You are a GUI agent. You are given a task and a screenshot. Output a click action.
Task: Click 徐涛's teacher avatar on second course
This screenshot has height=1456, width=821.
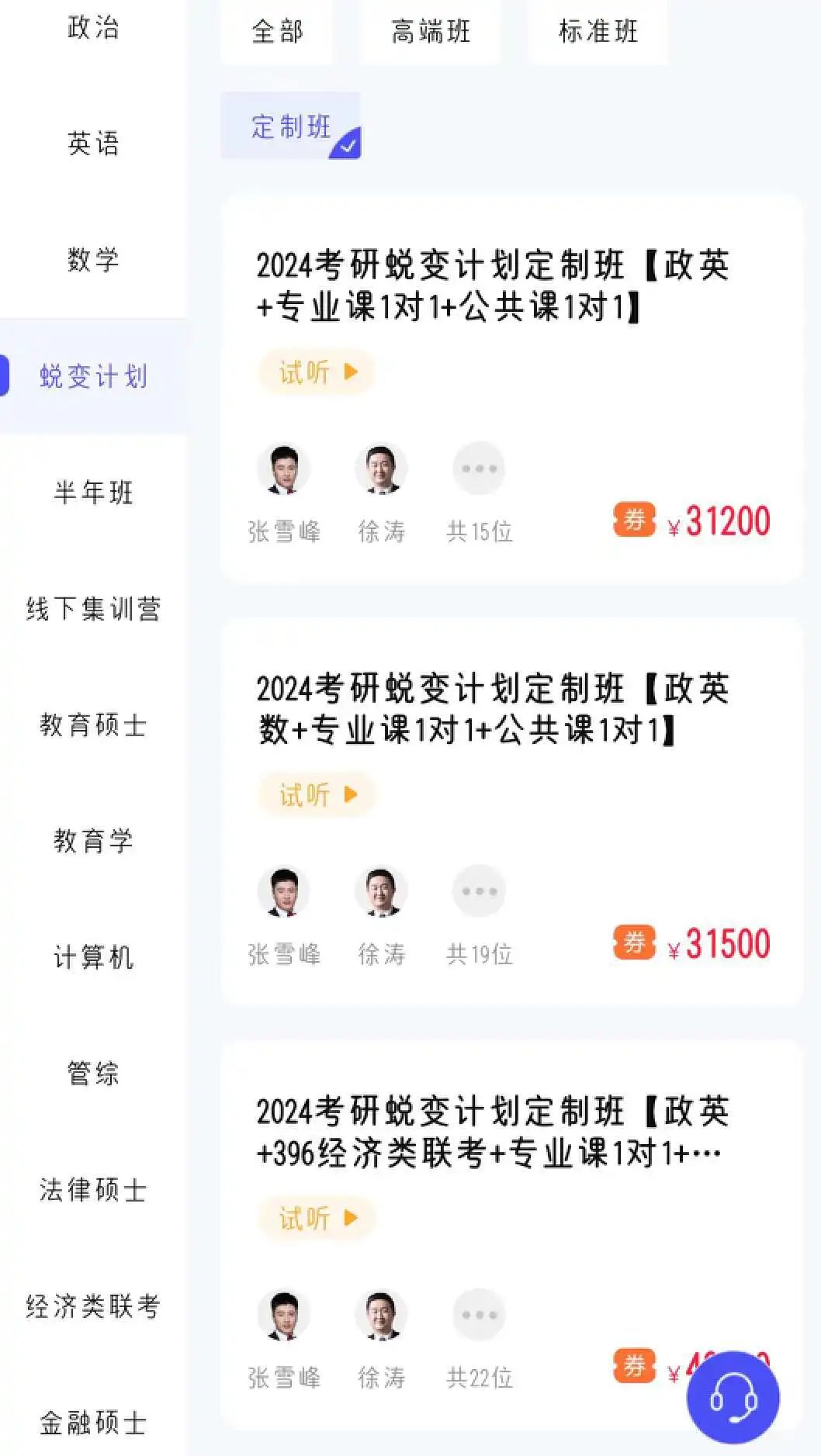pyautogui.click(x=381, y=891)
